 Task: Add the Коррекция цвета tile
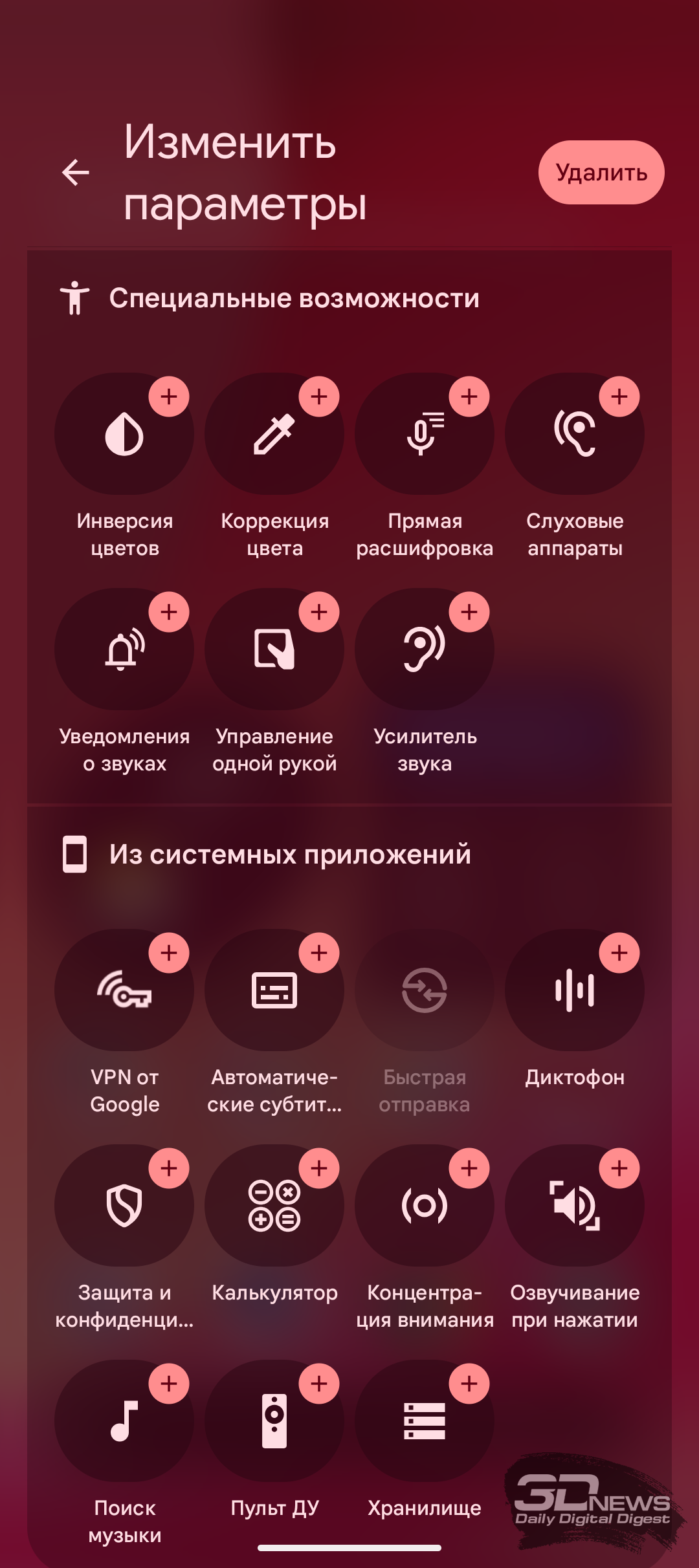click(x=319, y=397)
